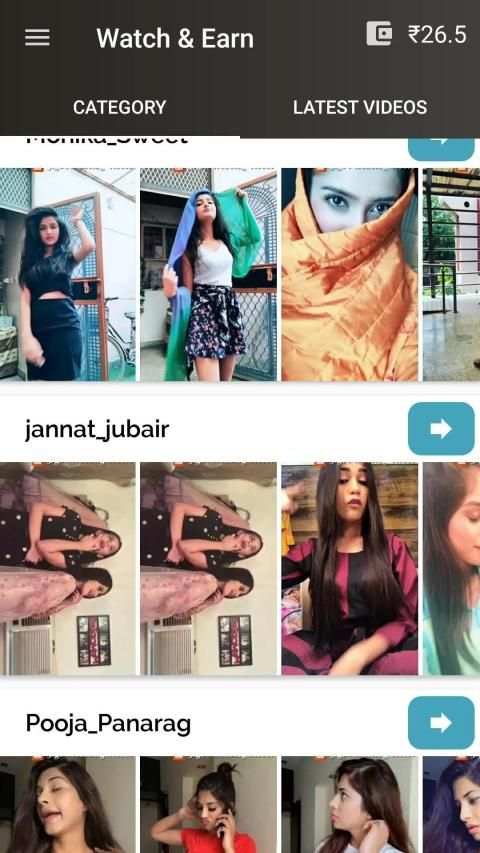Open jannat_jubair category with arrow button
This screenshot has height=853, width=480.
[x=441, y=429]
